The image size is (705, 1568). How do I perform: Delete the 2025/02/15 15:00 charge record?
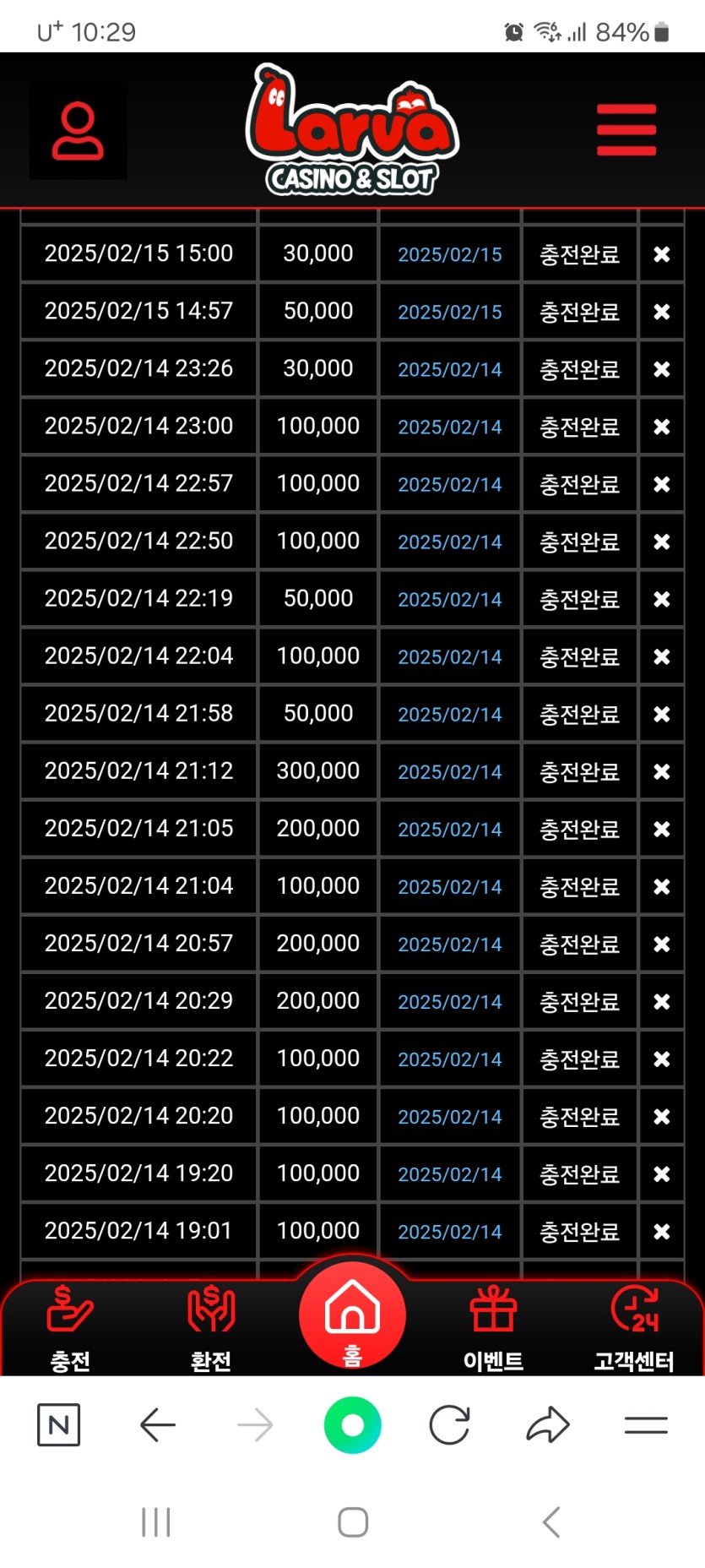(x=662, y=254)
